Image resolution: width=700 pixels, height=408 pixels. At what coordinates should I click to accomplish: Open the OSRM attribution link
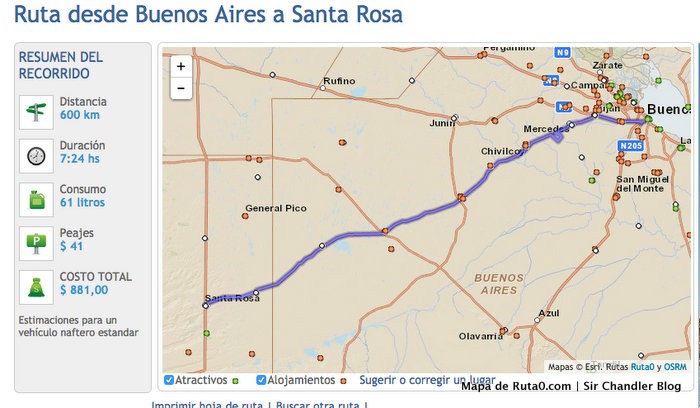coord(676,367)
